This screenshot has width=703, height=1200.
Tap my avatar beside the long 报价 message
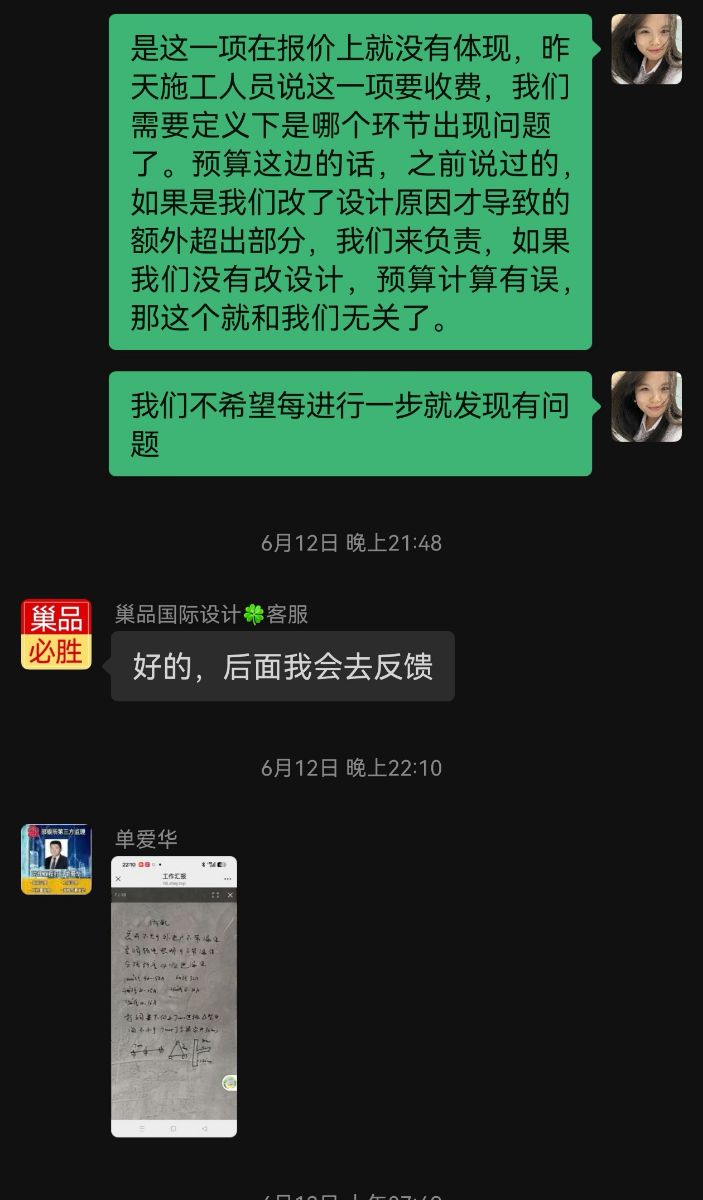(x=646, y=49)
